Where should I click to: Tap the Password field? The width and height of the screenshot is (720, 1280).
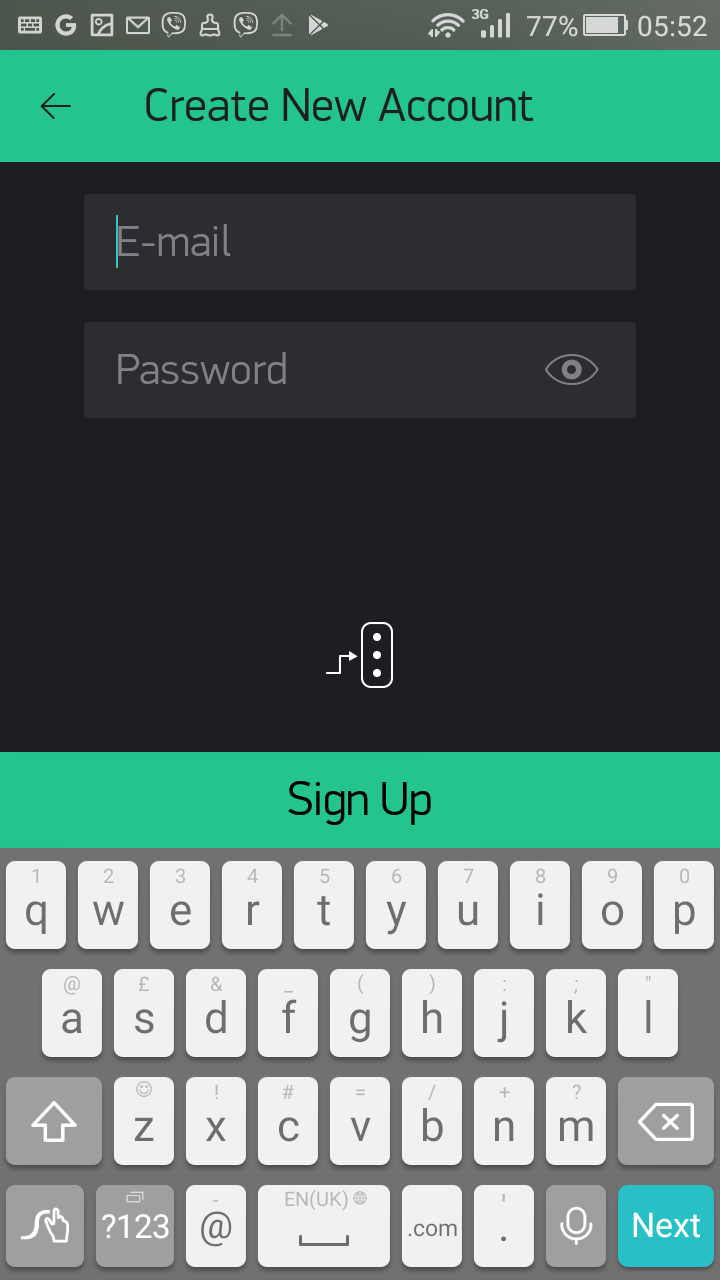click(x=360, y=370)
